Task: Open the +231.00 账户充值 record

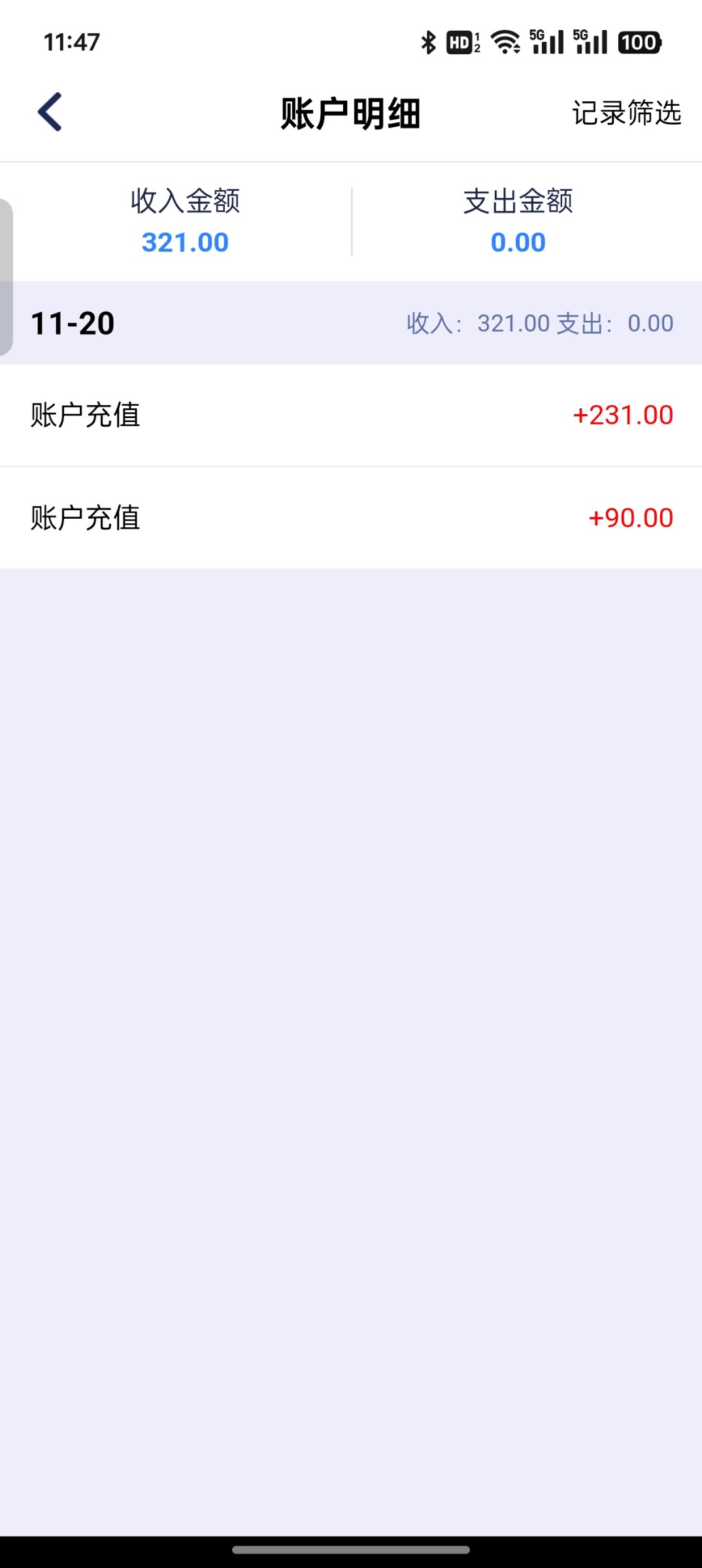Action: [x=351, y=416]
